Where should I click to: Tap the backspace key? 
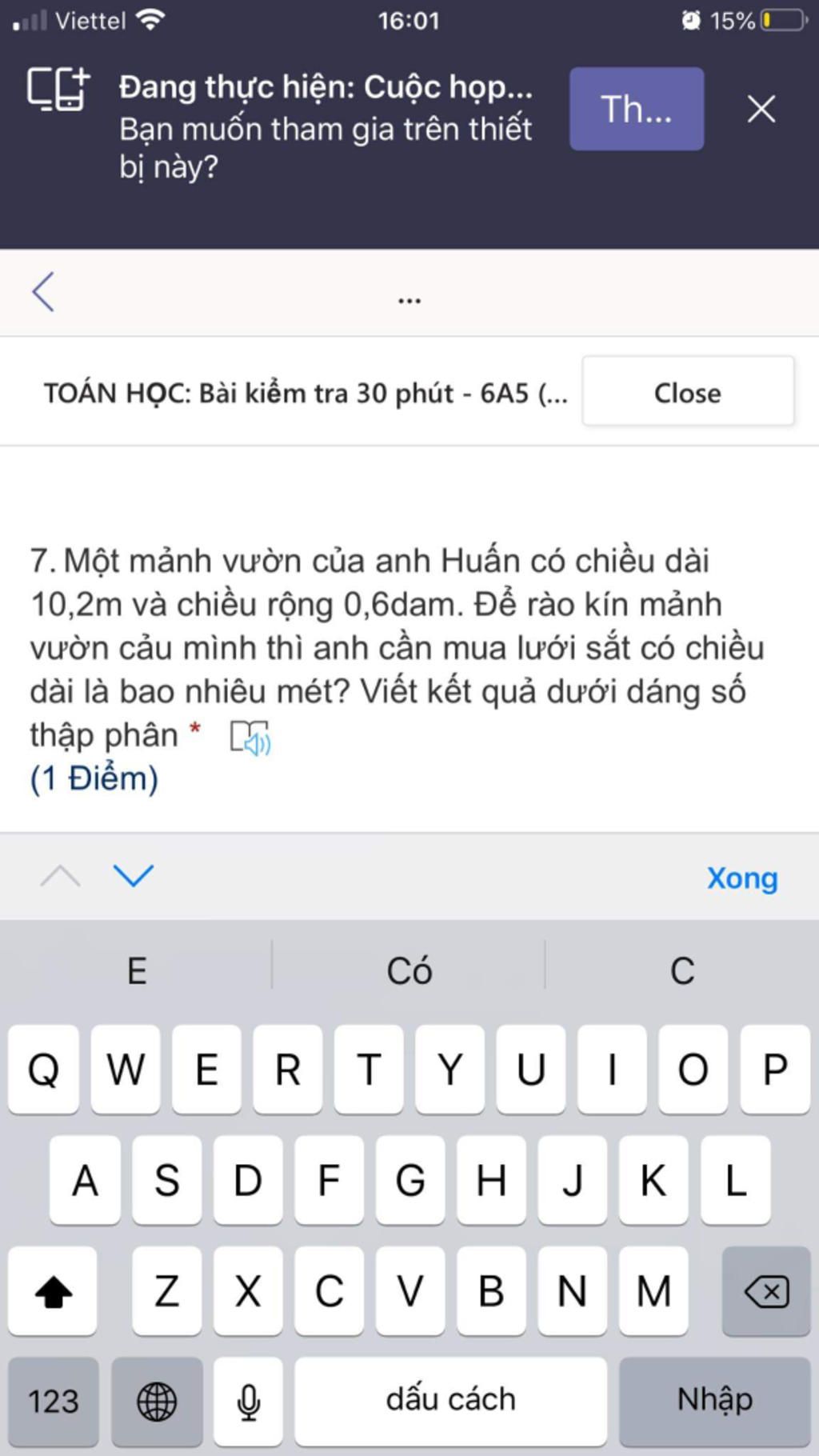click(x=765, y=1290)
